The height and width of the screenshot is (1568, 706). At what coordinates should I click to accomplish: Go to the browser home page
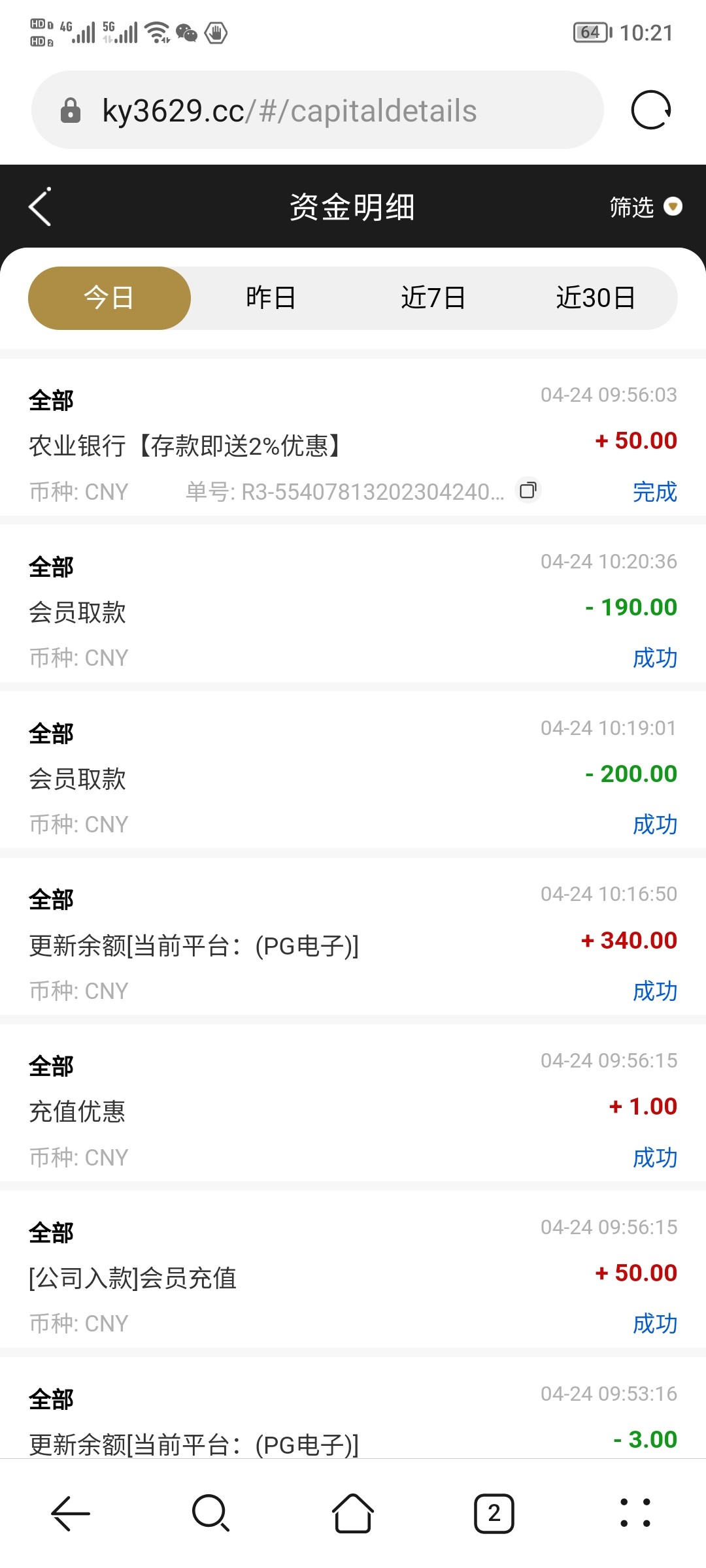point(353,1513)
